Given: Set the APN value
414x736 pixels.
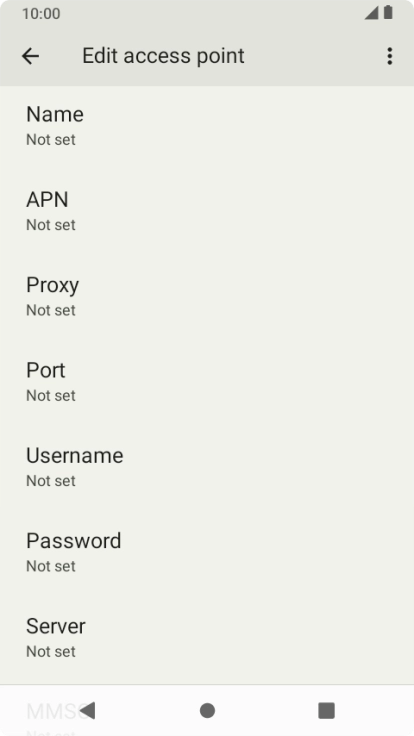Looking at the screenshot, I should 207,214.
